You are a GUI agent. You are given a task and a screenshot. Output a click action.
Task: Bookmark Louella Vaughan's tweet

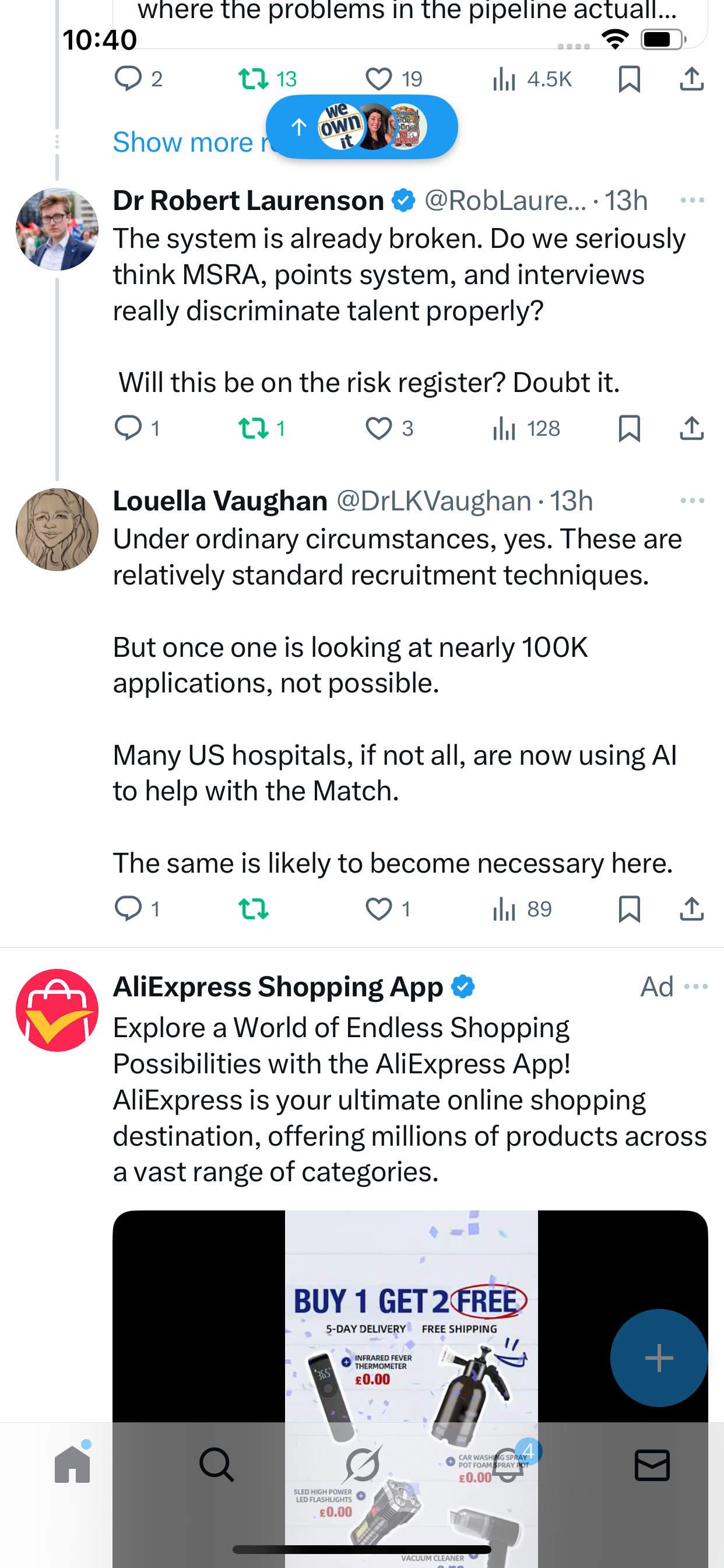[x=629, y=909]
